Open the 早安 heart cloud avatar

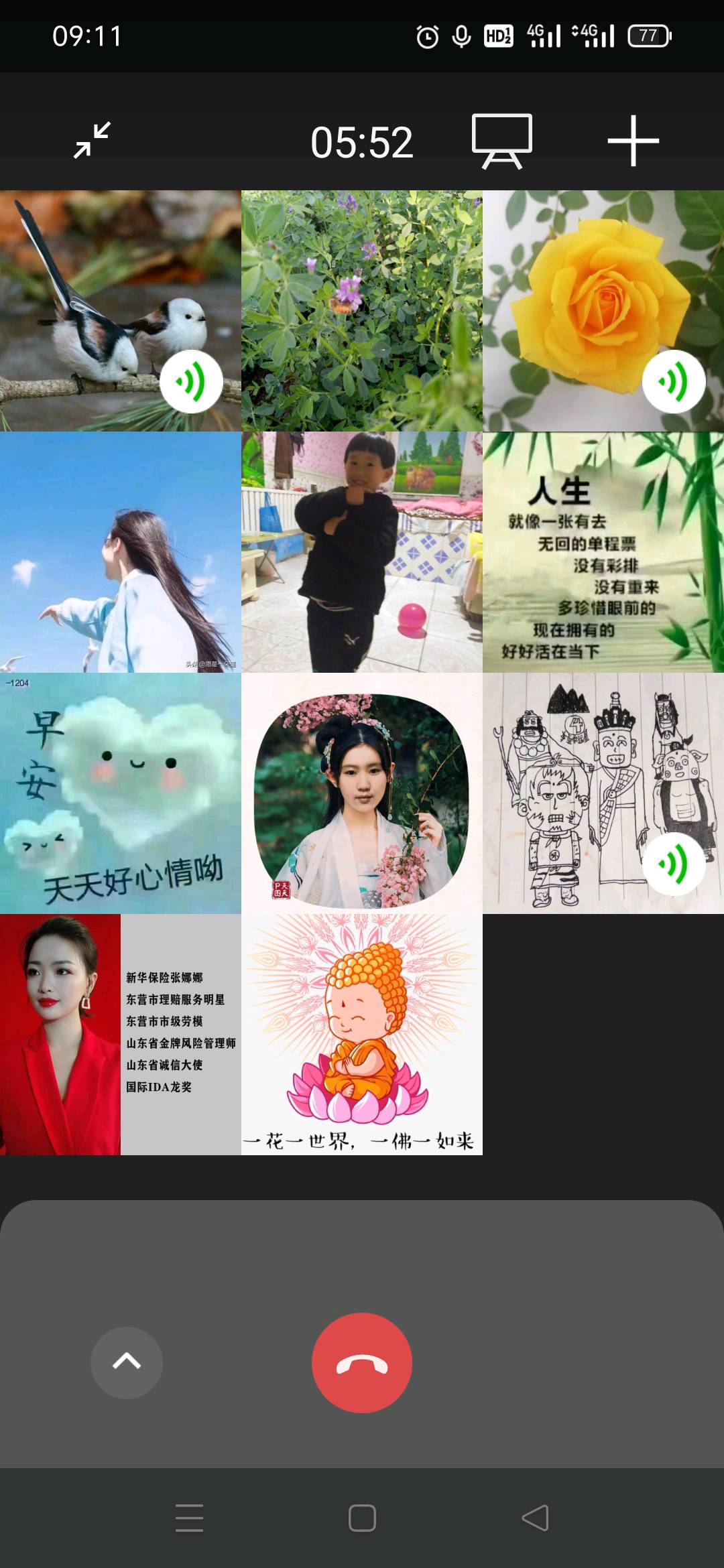(x=121, y=793)
